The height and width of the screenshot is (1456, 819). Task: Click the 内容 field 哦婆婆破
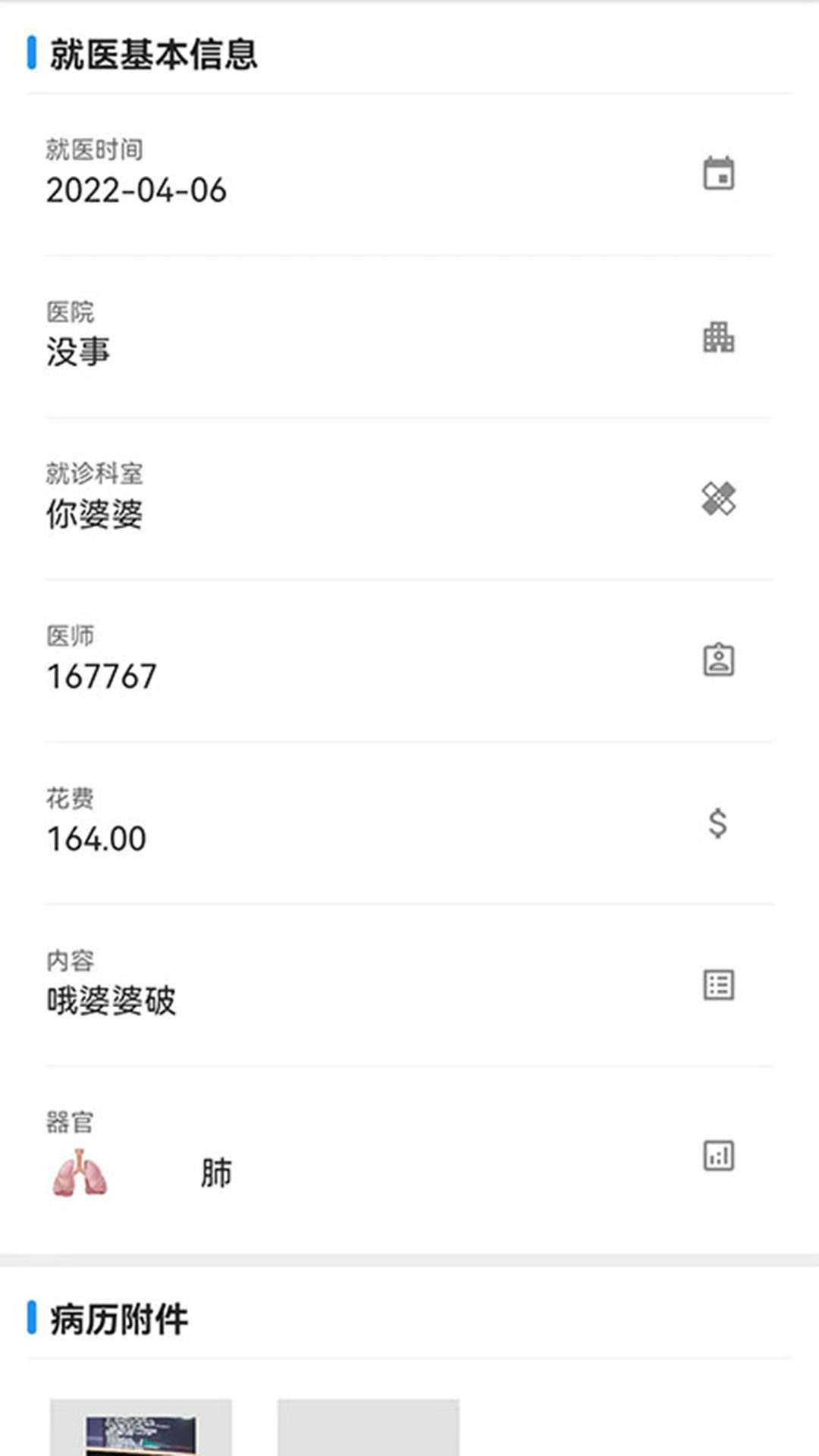[x=110, y=999]
